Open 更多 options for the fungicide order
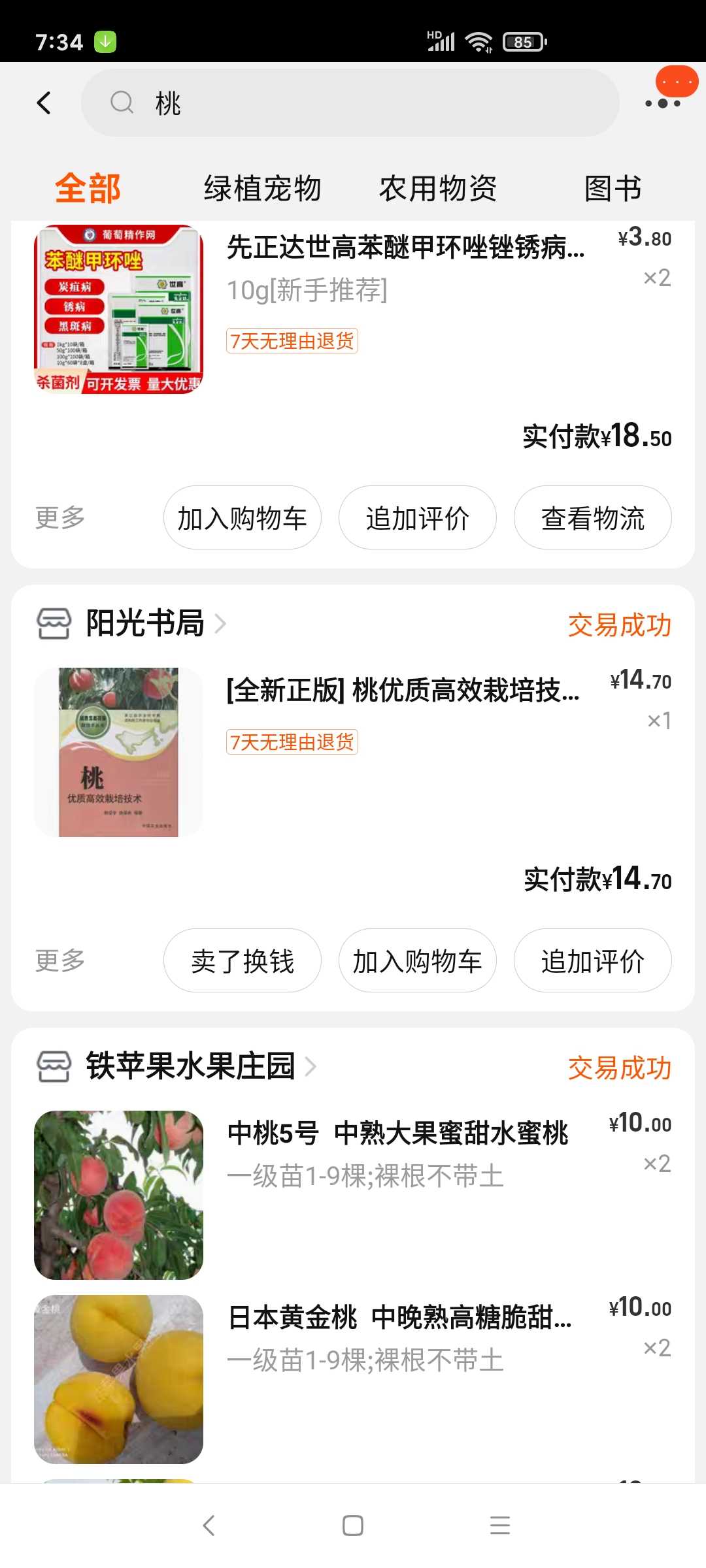Viewport: 706px width, 1568px height. 60,518
